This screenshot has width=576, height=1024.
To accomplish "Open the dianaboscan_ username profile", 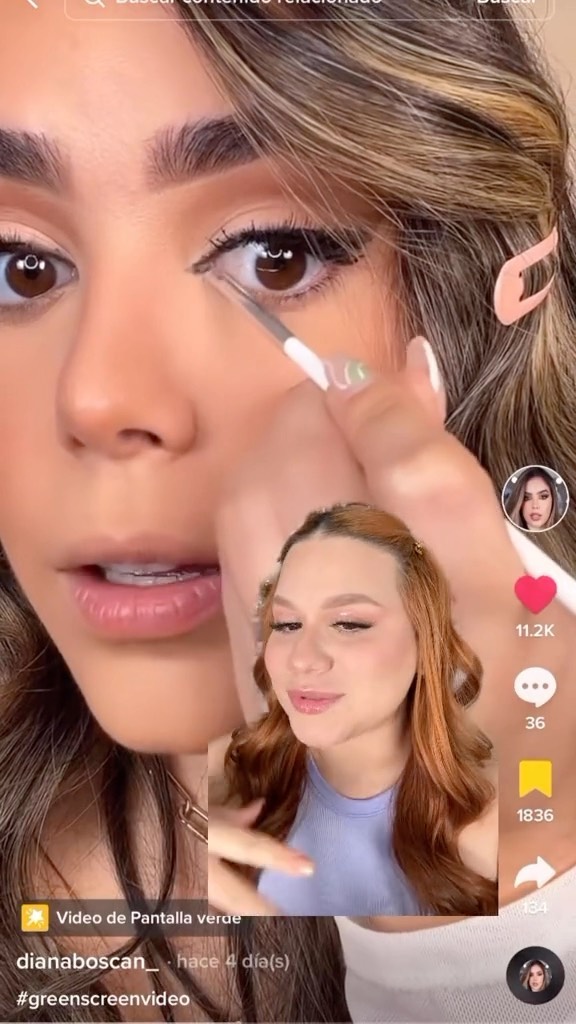I will [88, 961].
